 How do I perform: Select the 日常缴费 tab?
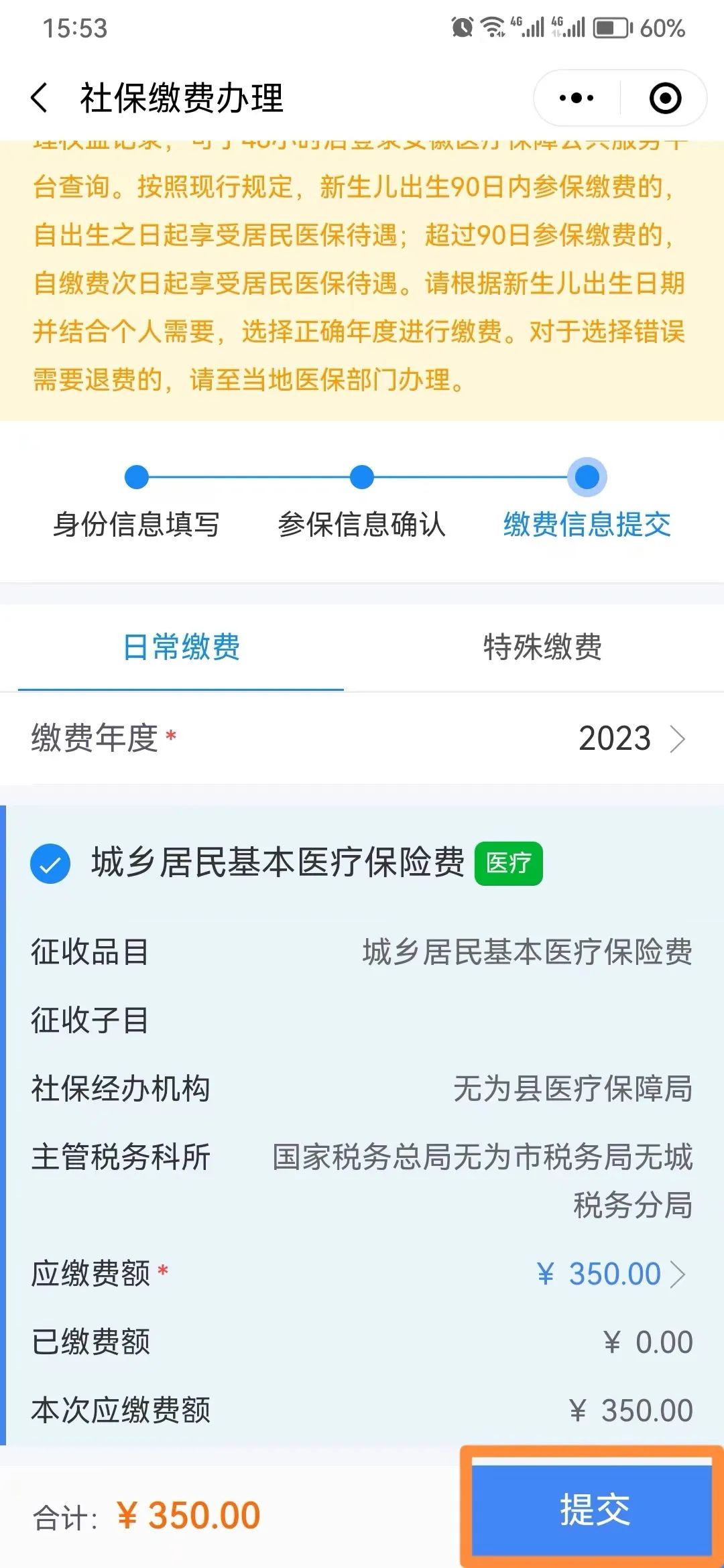pos(181,647)
